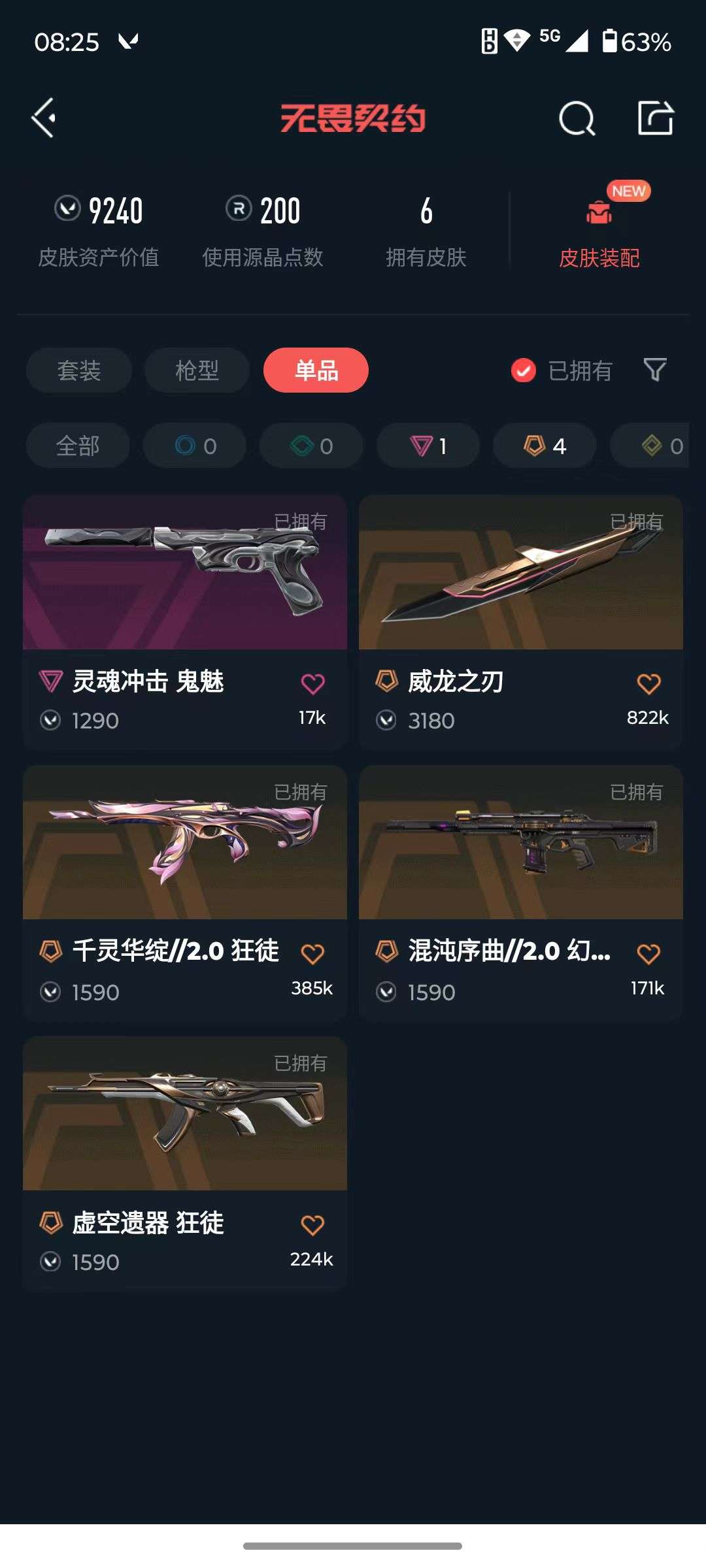Viewport: 706px width, 1568px height.
Task: Open the filter funnel icon
Action: (x=654, y=370)
